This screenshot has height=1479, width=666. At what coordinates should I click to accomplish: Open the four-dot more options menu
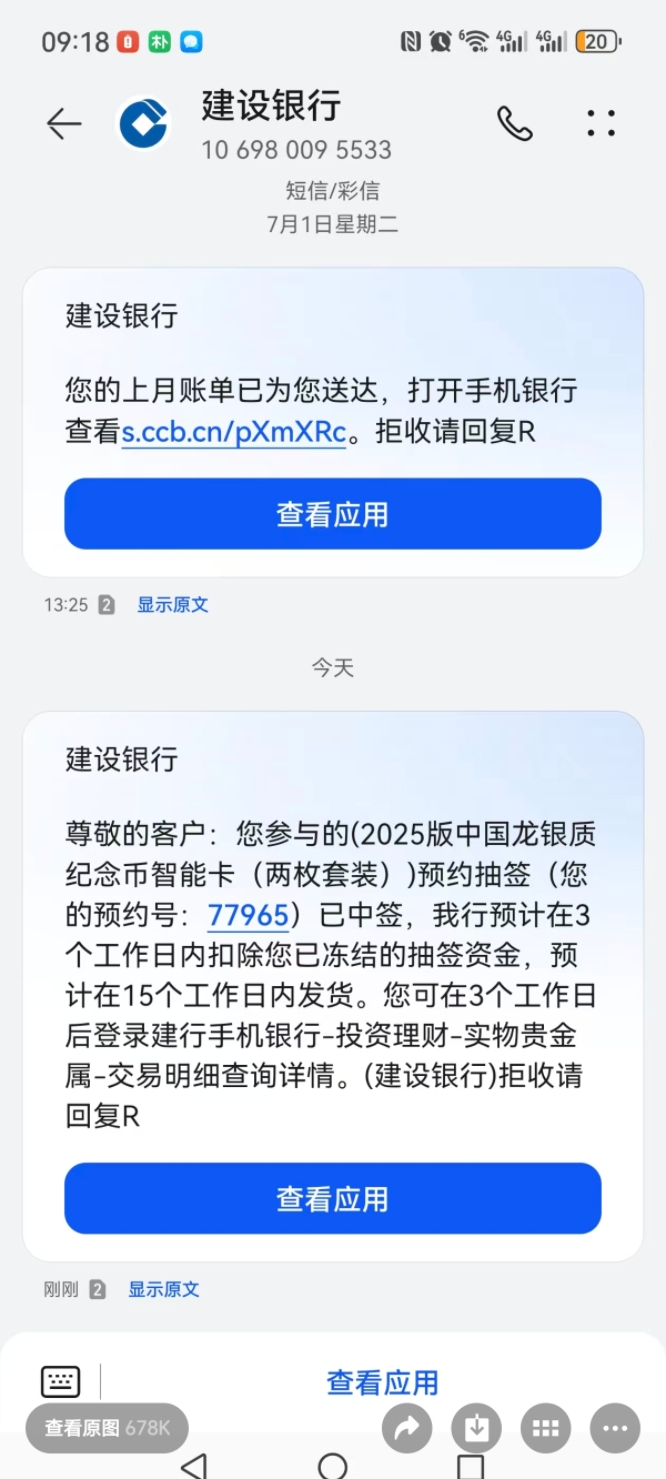point(601,123)
